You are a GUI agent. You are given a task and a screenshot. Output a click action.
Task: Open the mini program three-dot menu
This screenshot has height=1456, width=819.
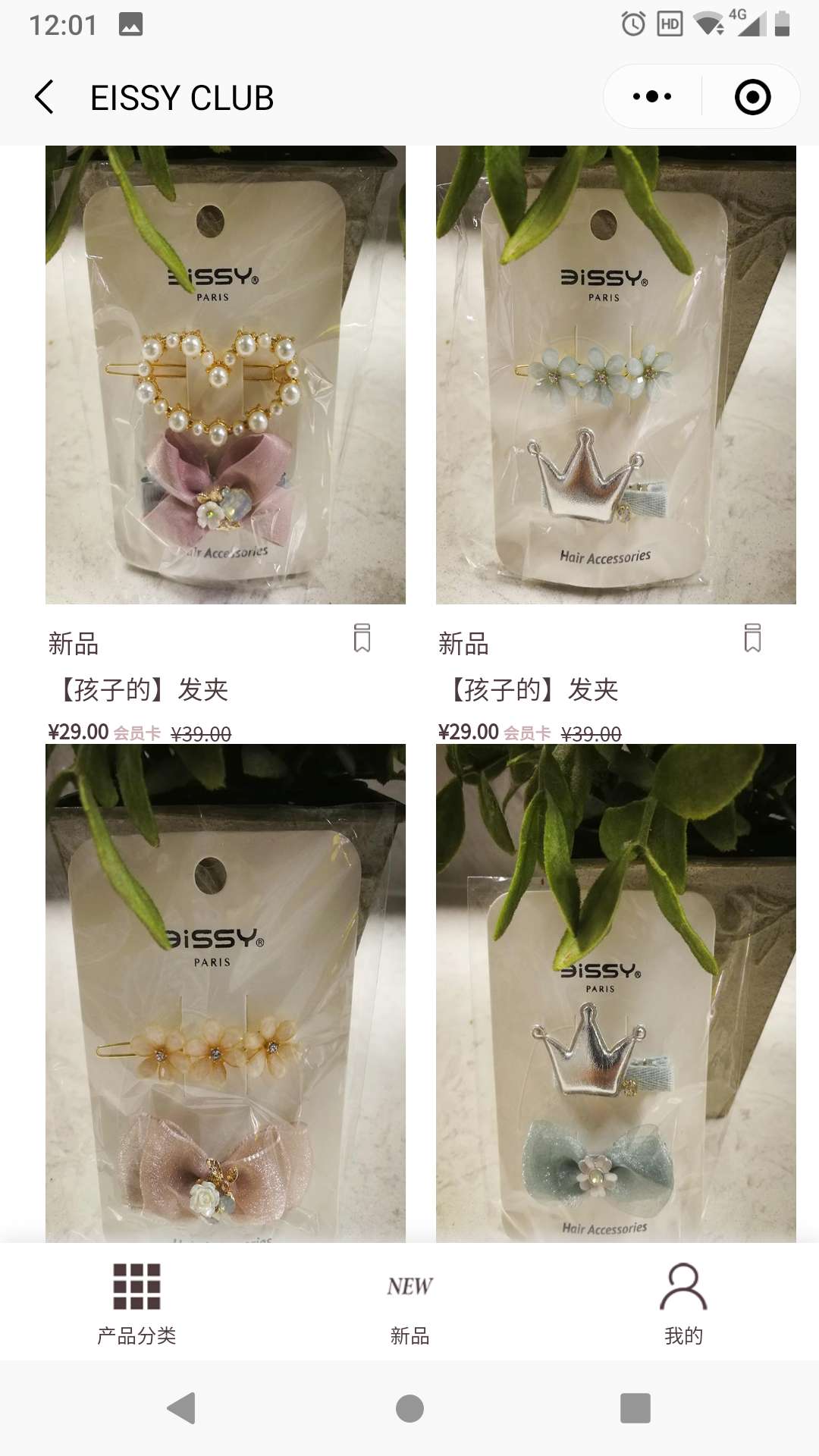click(652, 97)
